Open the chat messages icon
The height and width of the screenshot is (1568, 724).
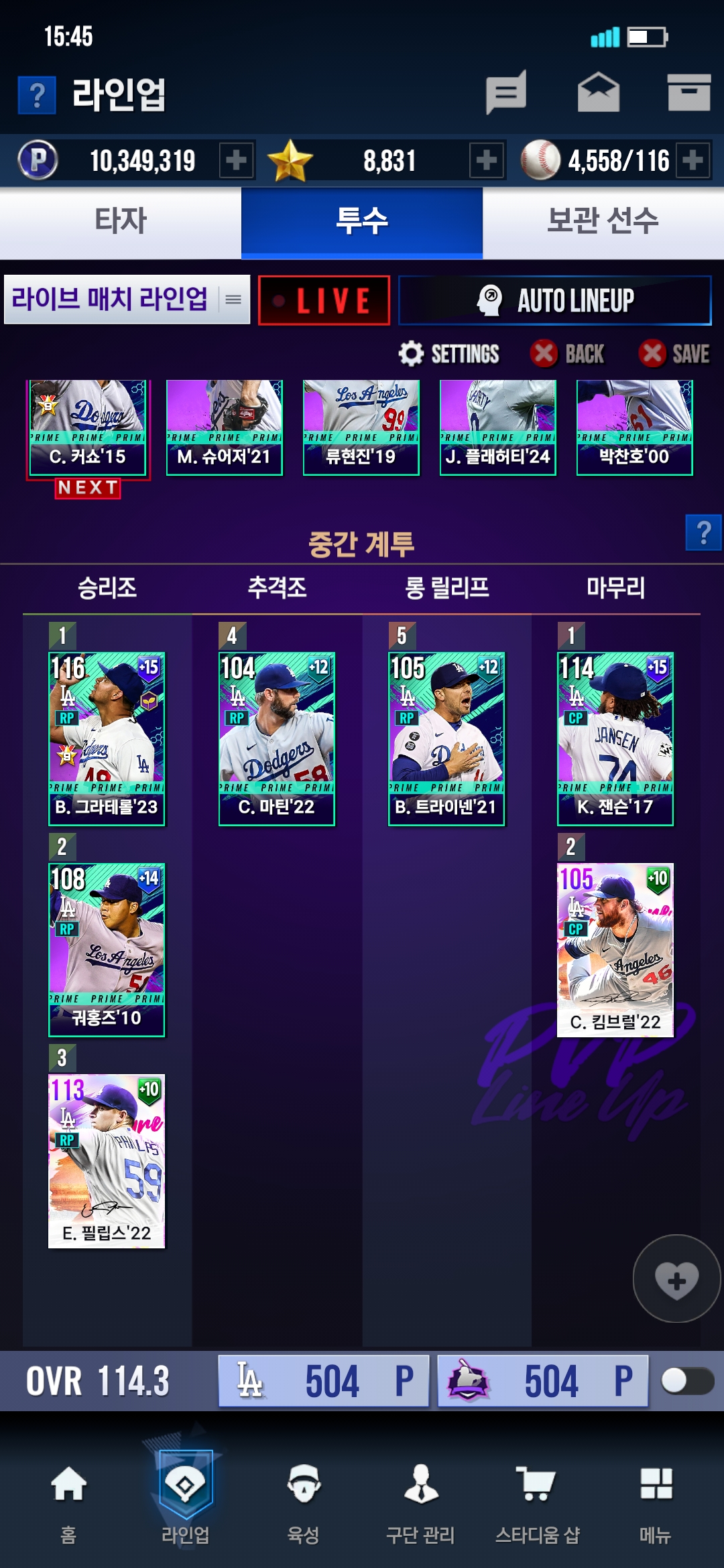tap(506, 92)
